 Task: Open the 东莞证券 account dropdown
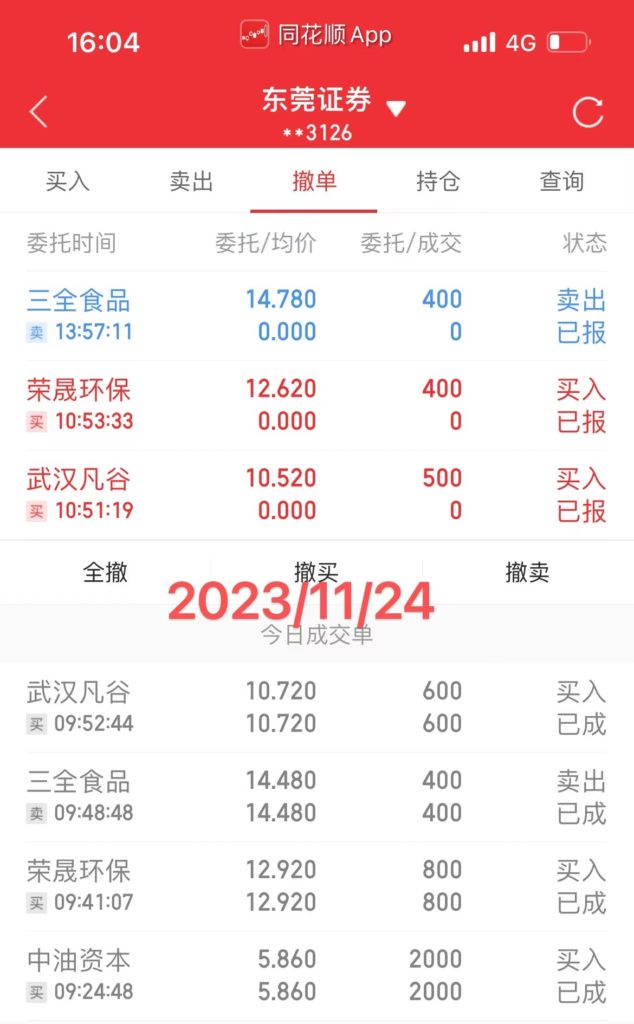pyautogui.click(x=333, y=112)
